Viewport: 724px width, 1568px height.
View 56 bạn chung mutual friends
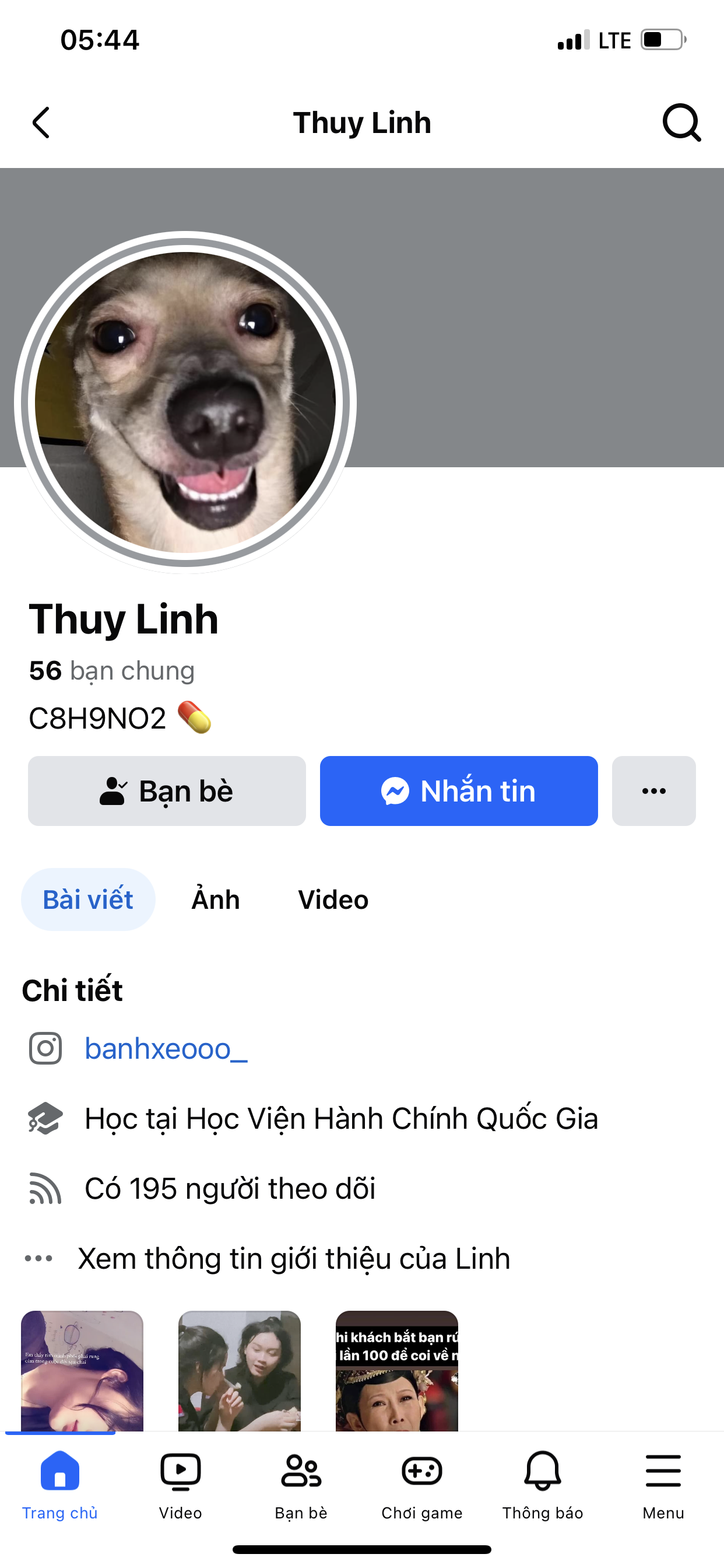pyautogui.click(x=112, y=671)
